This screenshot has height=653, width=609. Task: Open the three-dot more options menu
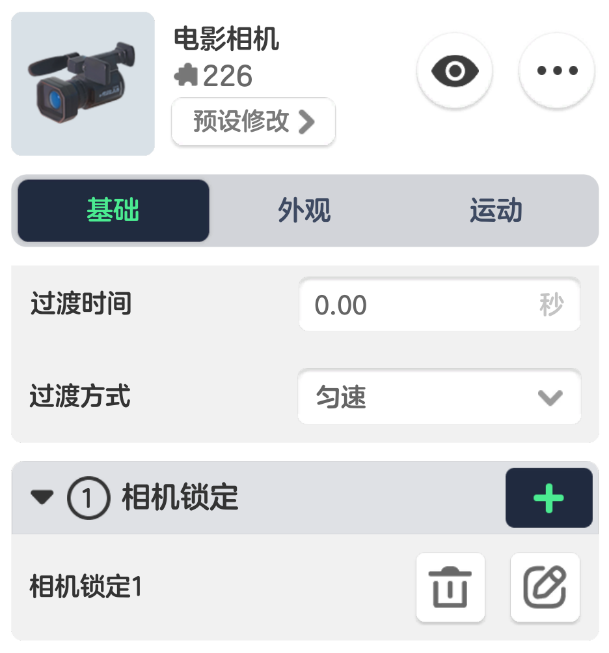coord(557,71)
